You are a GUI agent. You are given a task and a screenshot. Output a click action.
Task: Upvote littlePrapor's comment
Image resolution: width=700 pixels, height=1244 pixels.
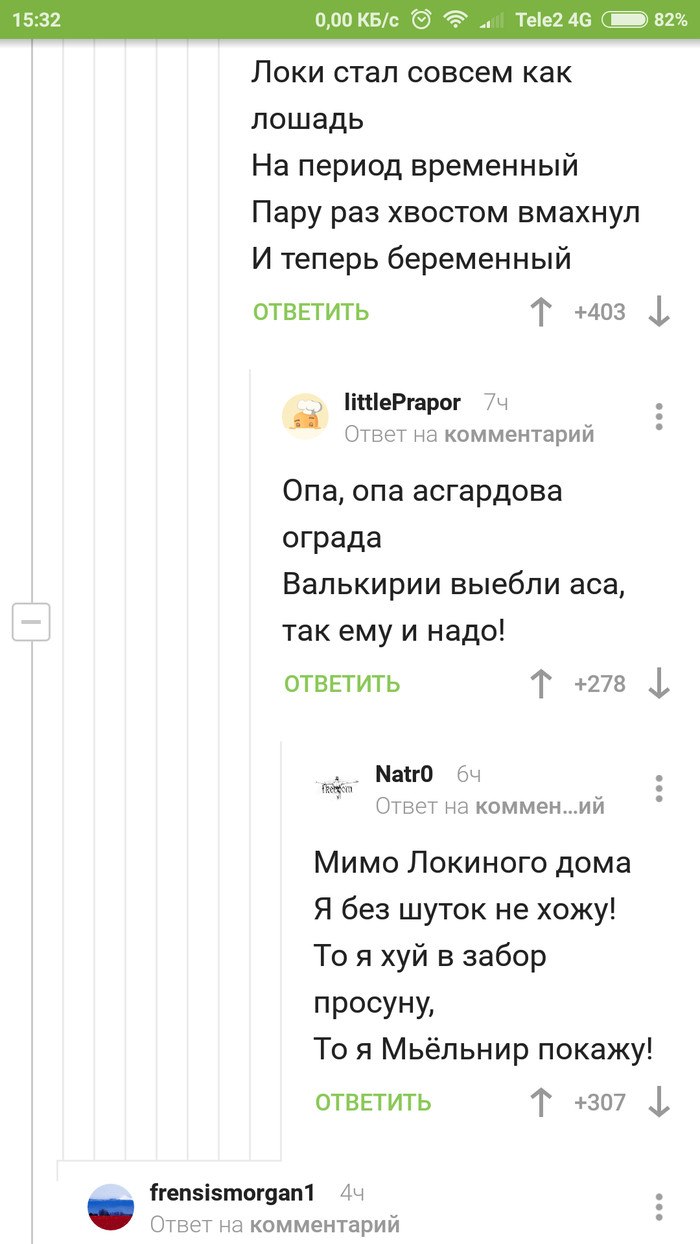pyautogui.click(x=540, y=684)
